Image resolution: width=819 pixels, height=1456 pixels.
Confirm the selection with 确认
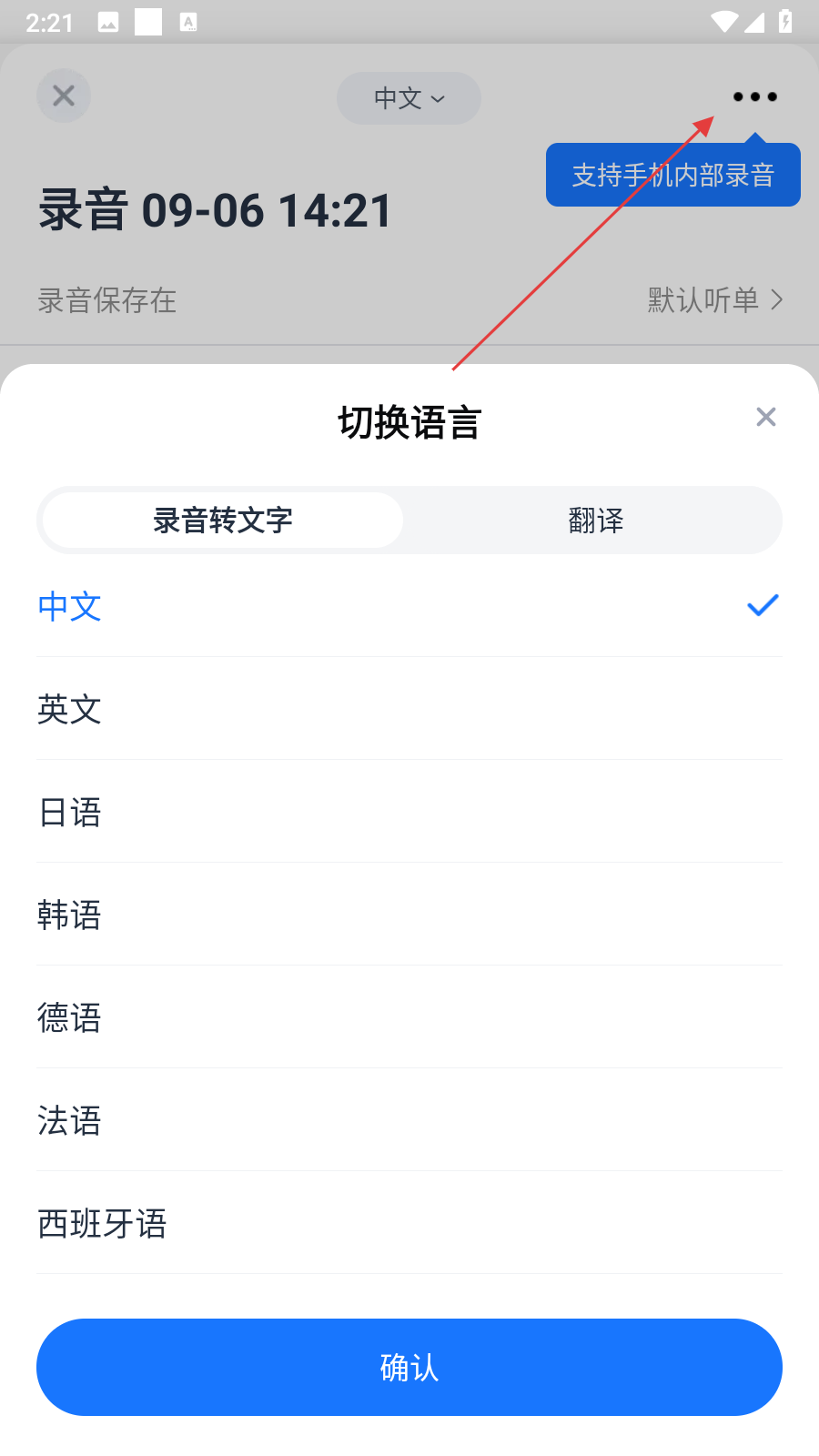tap(409, 1367)
